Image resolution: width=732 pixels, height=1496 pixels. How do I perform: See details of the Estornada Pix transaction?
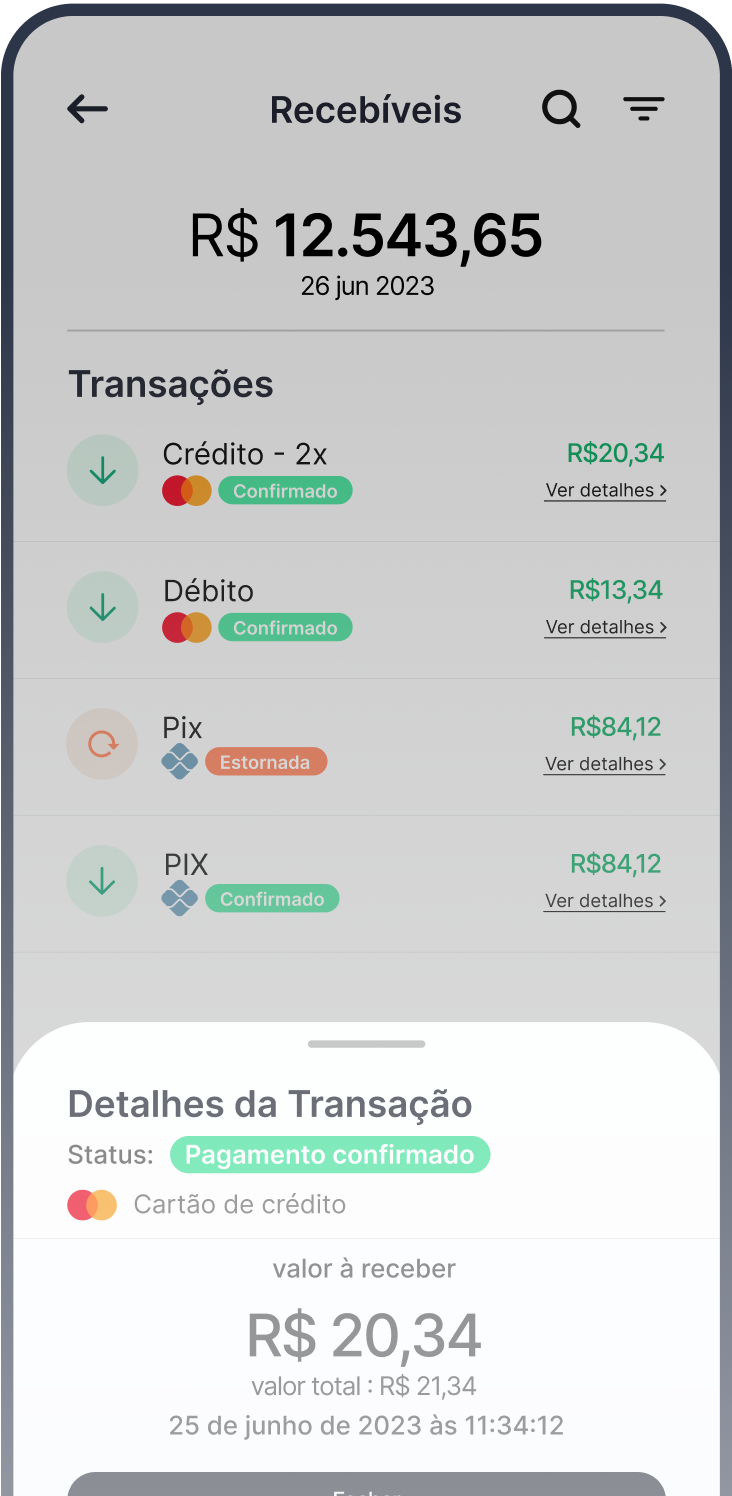pos(605,765)
